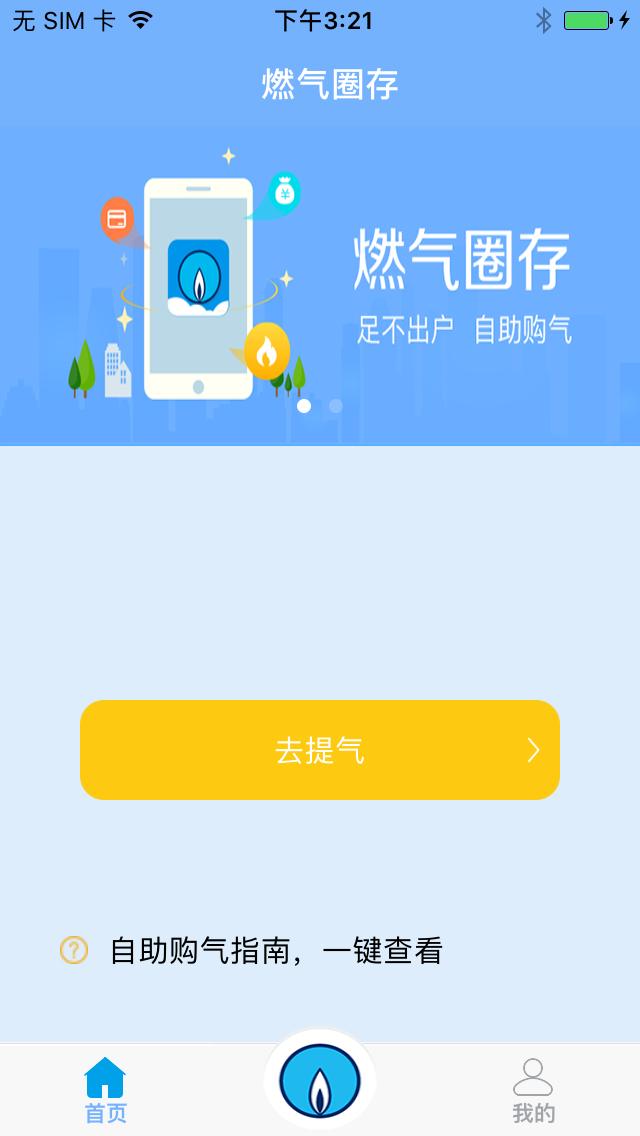Switch to the 我的 tab
Viewport: 640px width, 1136px height.
(533, 1090)
